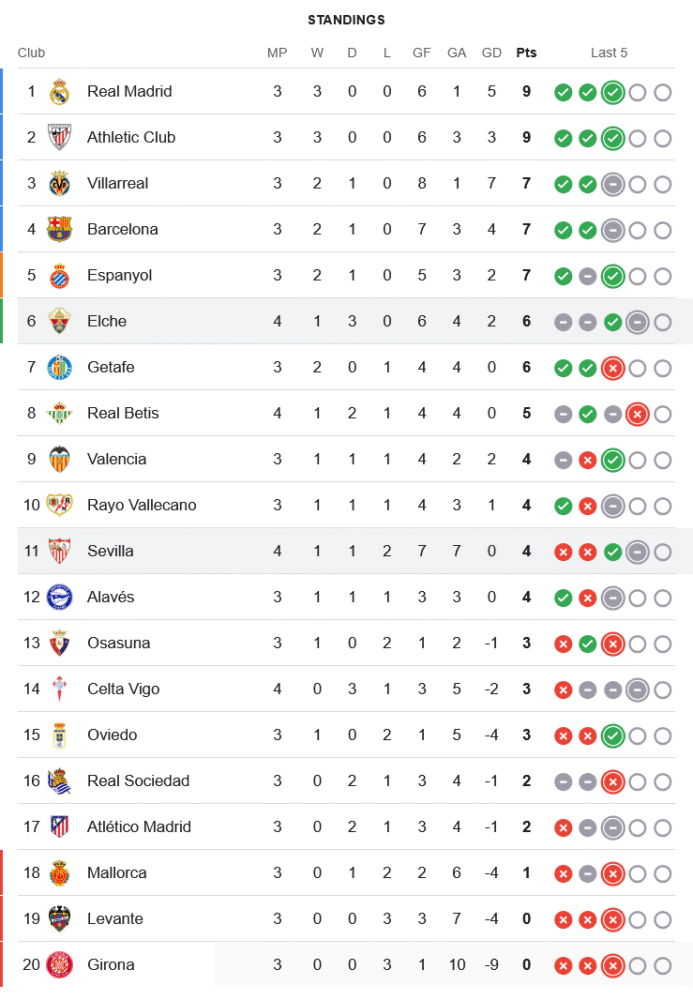Viewport: 693px width, 1000px height.
Task: Select Osasuna in the table
Action: click(x=116, y=644)
